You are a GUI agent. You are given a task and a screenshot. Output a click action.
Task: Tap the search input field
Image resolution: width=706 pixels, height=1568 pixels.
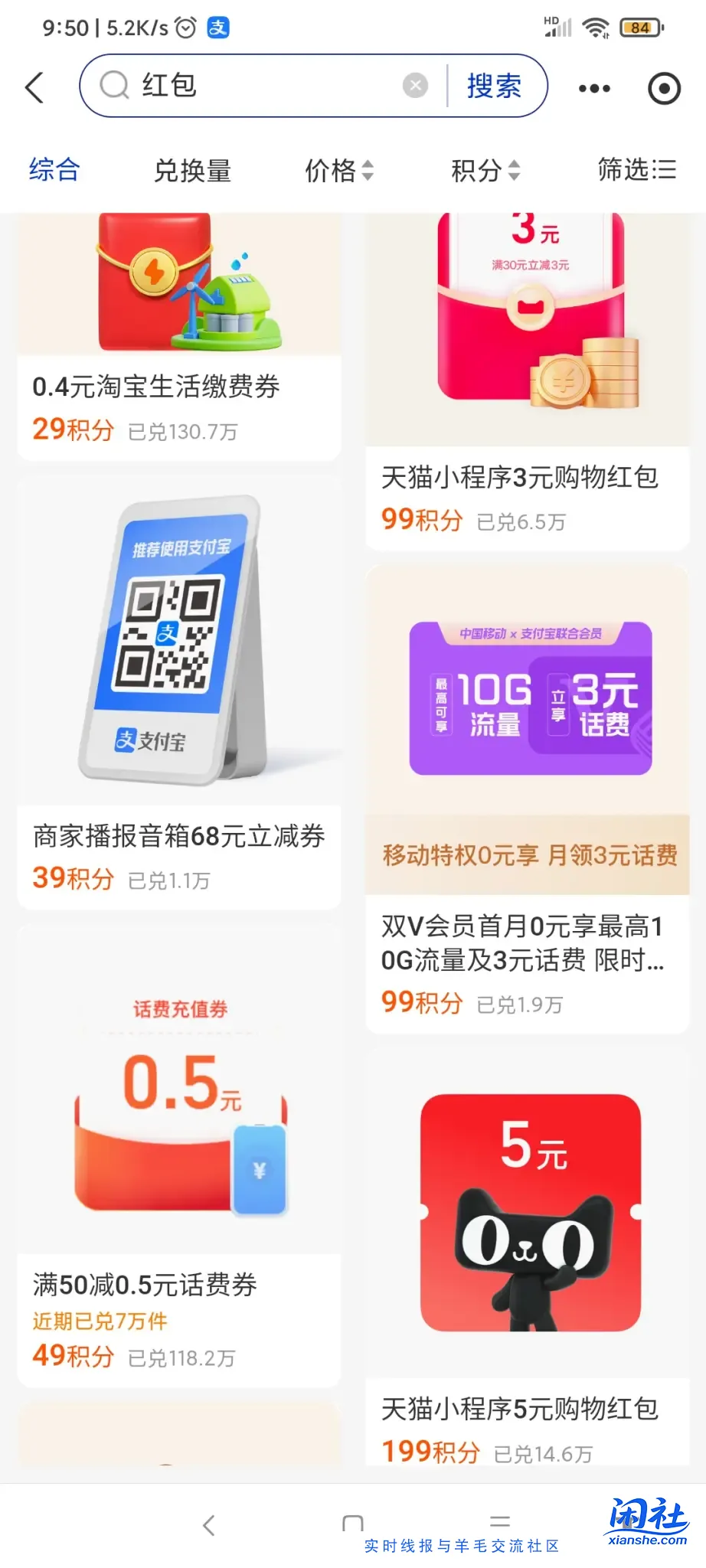pyautogui.click(x=253, y=85)
